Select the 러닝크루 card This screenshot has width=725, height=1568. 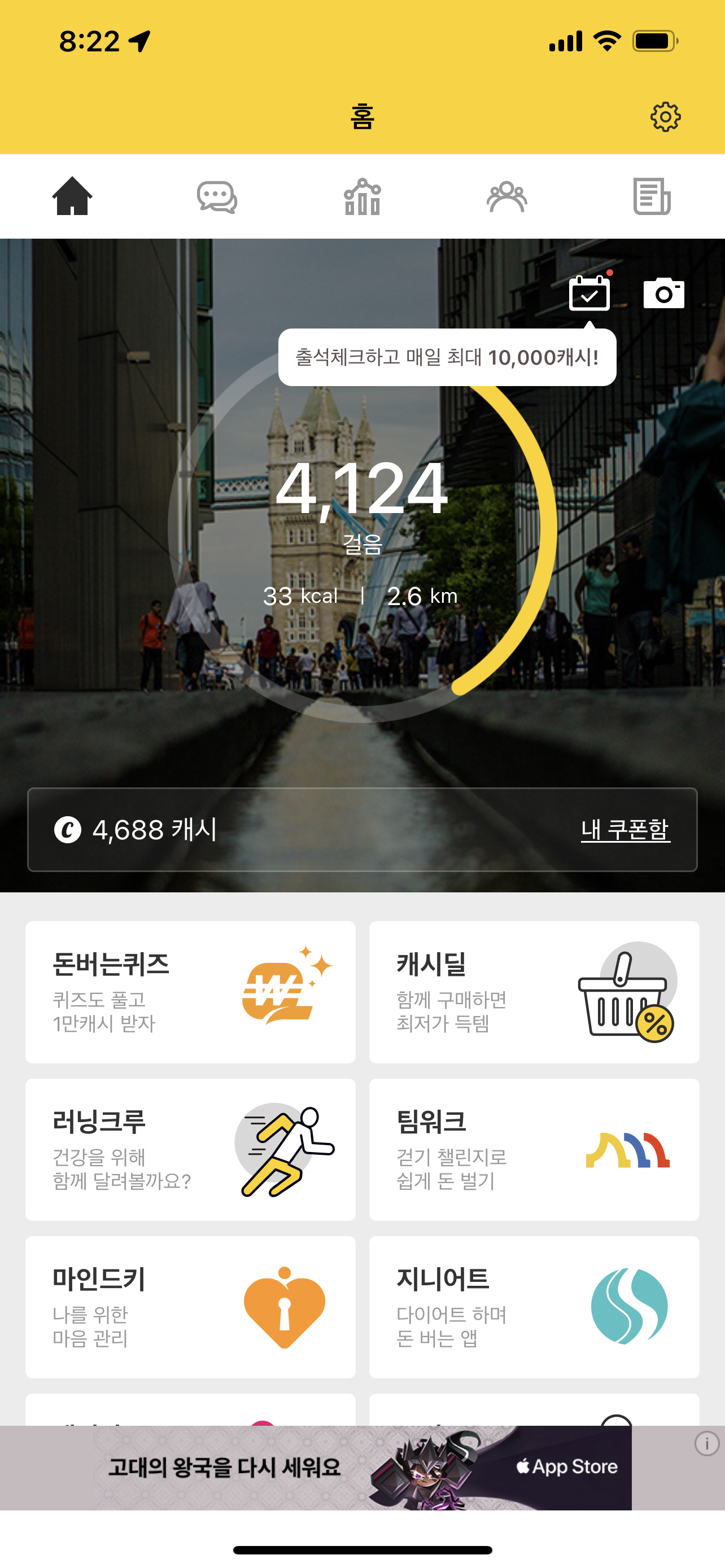click(x=190, y=1149)
